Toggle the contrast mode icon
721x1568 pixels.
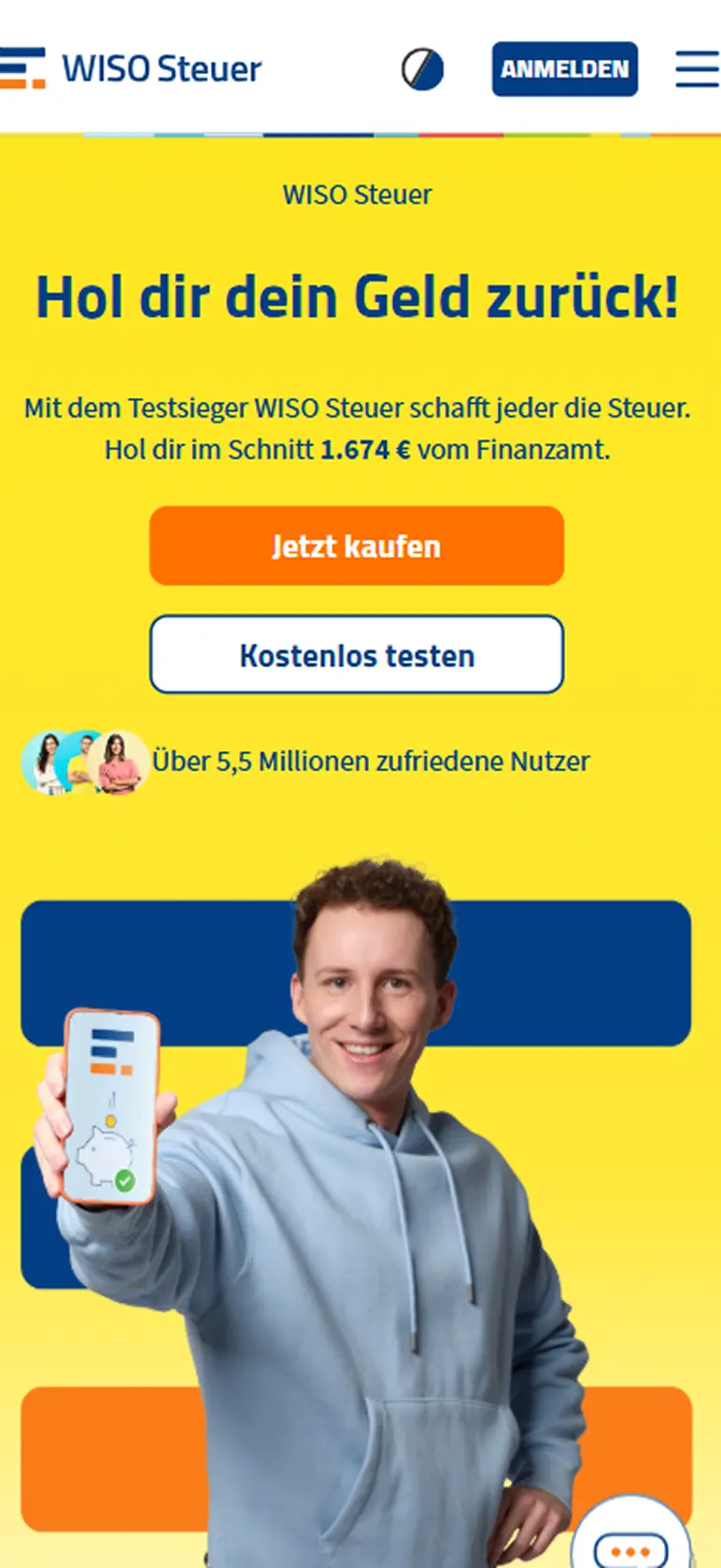point(422,69)
